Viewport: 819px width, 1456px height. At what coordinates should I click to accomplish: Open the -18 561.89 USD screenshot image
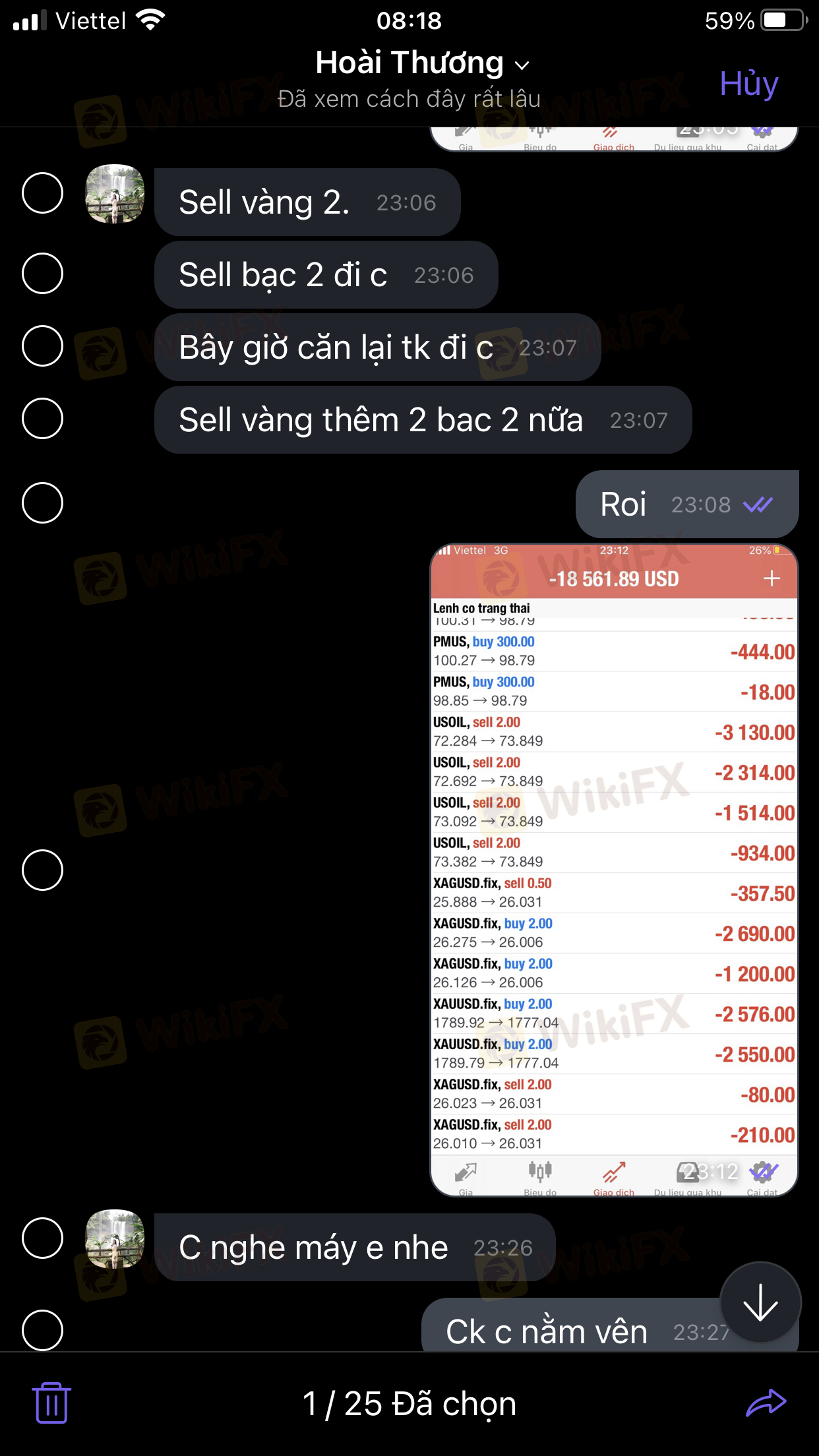614,869
